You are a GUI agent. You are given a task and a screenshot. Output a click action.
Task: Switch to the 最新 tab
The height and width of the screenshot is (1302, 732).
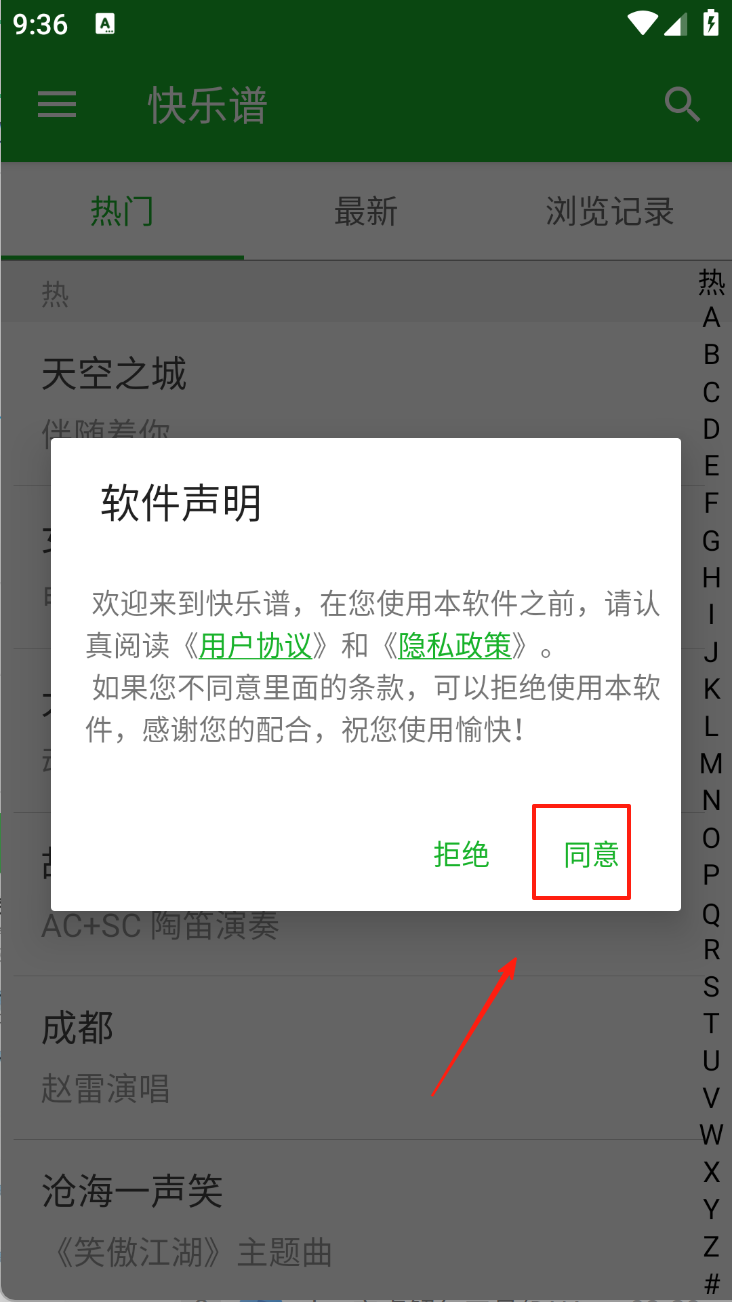click(x=366, y=211)
